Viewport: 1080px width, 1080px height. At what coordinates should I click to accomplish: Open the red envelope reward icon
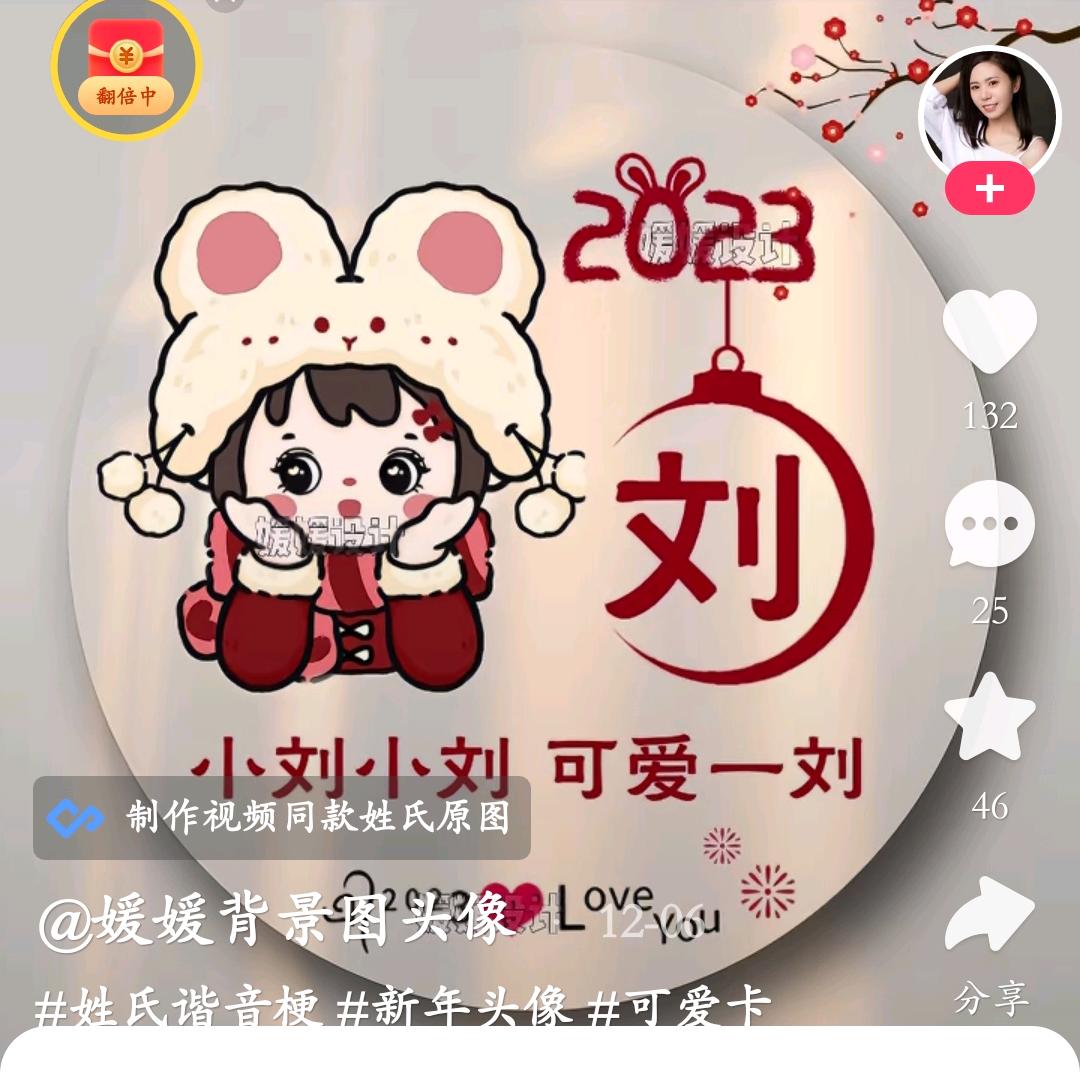(x=126, y=68)
